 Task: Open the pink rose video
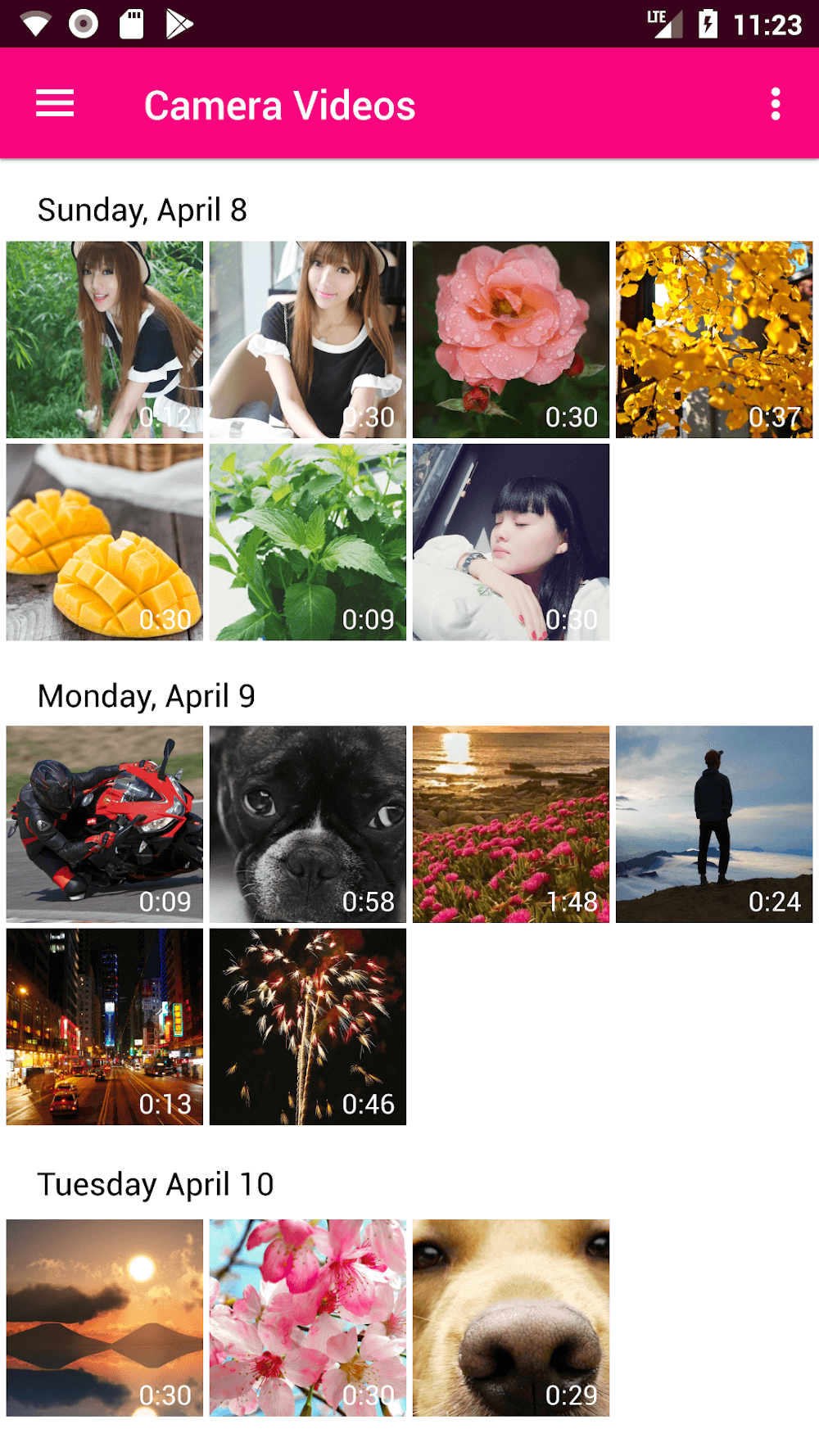(511, 339)
